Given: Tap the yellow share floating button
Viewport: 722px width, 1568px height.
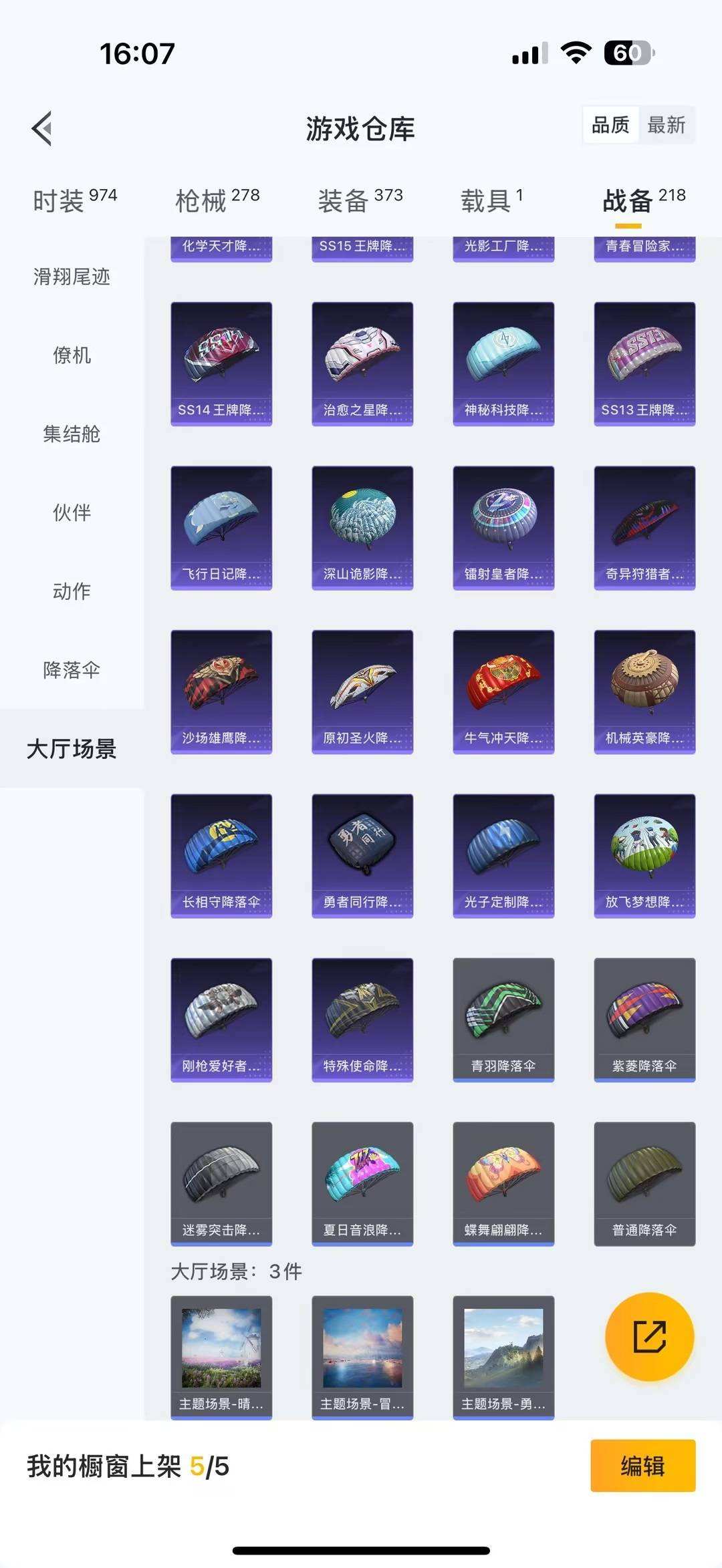Looking at the screenshot, I should tap(649, 1336).
